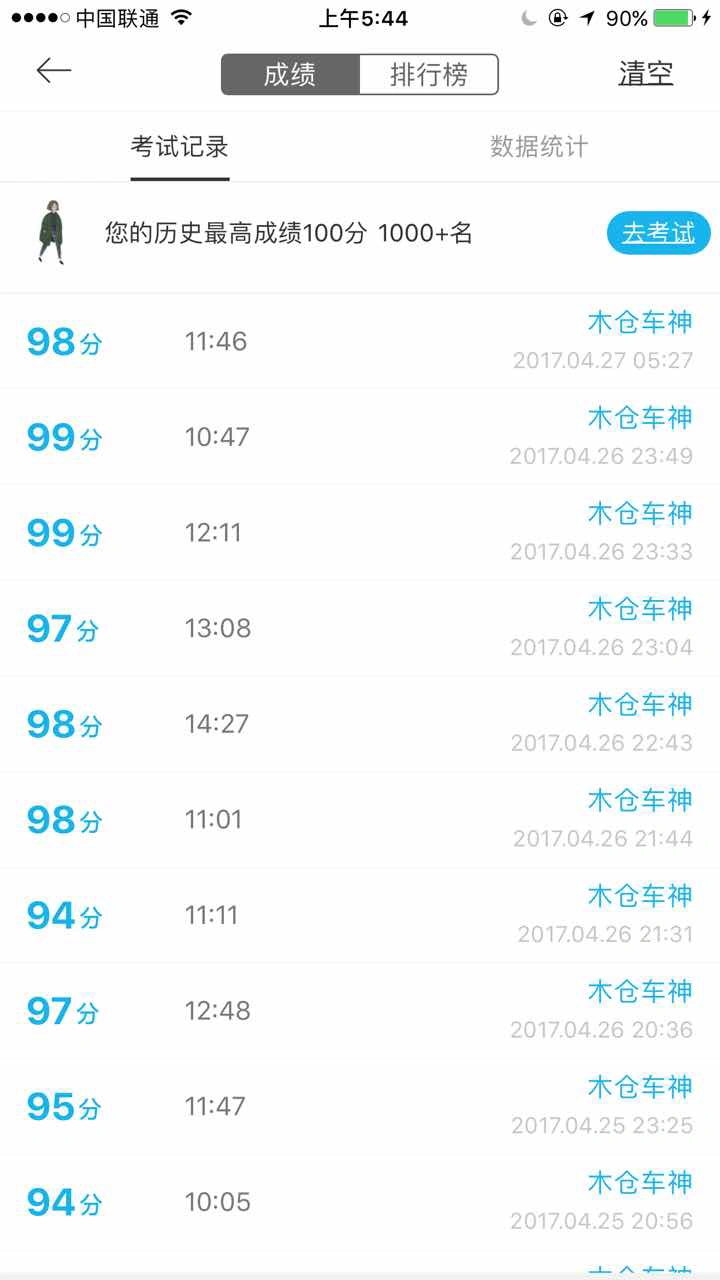Switch to the 数据统计 tab
Image resolution: width=720 pixels, height=1280 pixels.
[x=539, y=147]
